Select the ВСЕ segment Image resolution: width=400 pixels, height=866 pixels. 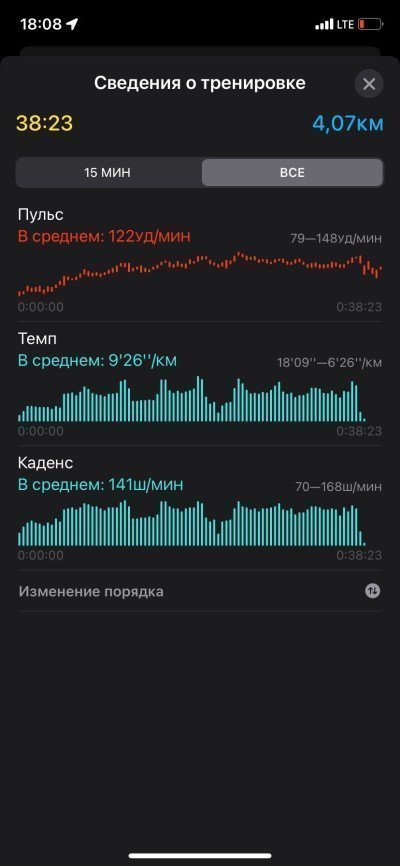tap(292, 172)
